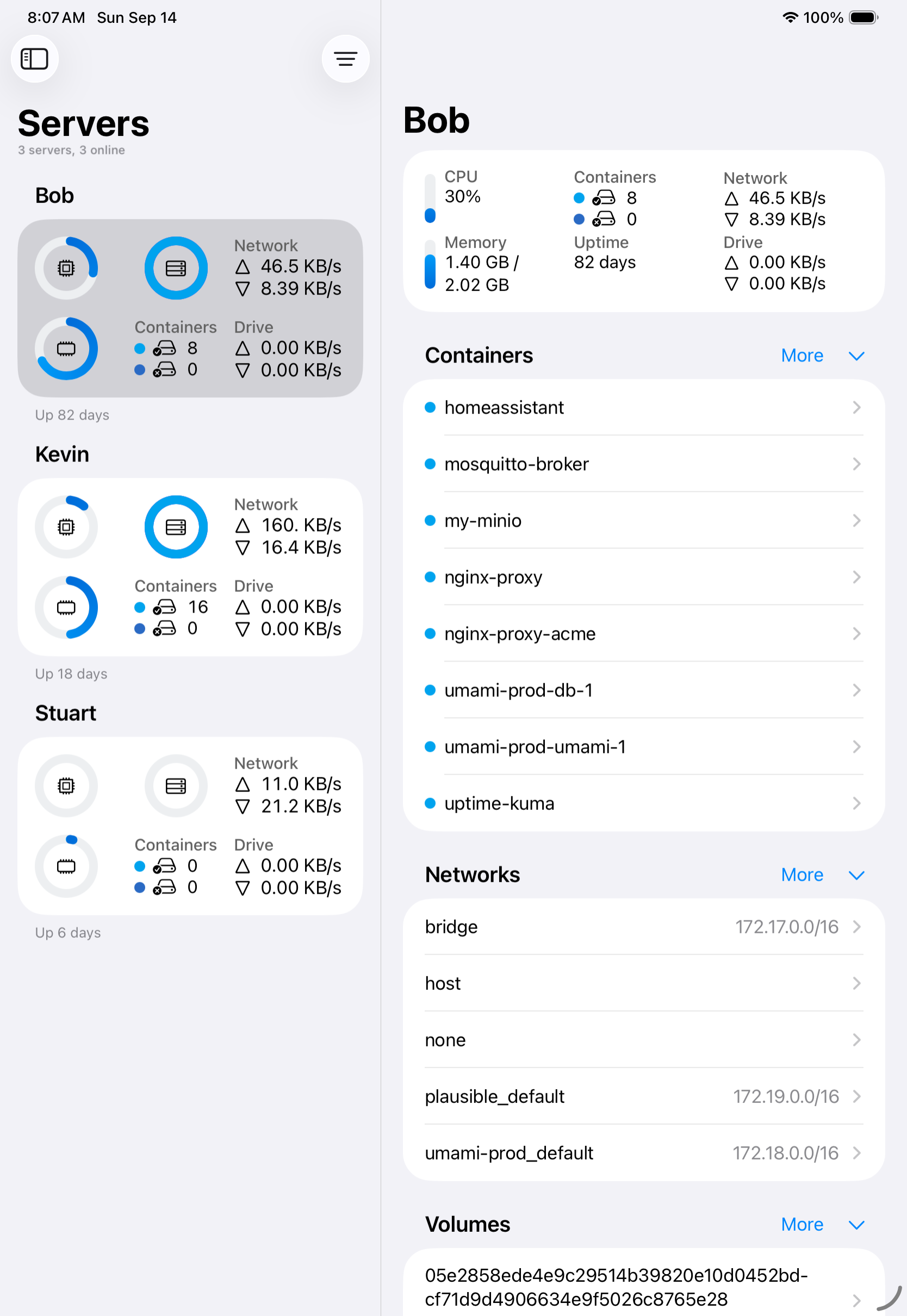907x1316 pixels.
Task: Collapse the Networks section
Action: pos(856,875)
